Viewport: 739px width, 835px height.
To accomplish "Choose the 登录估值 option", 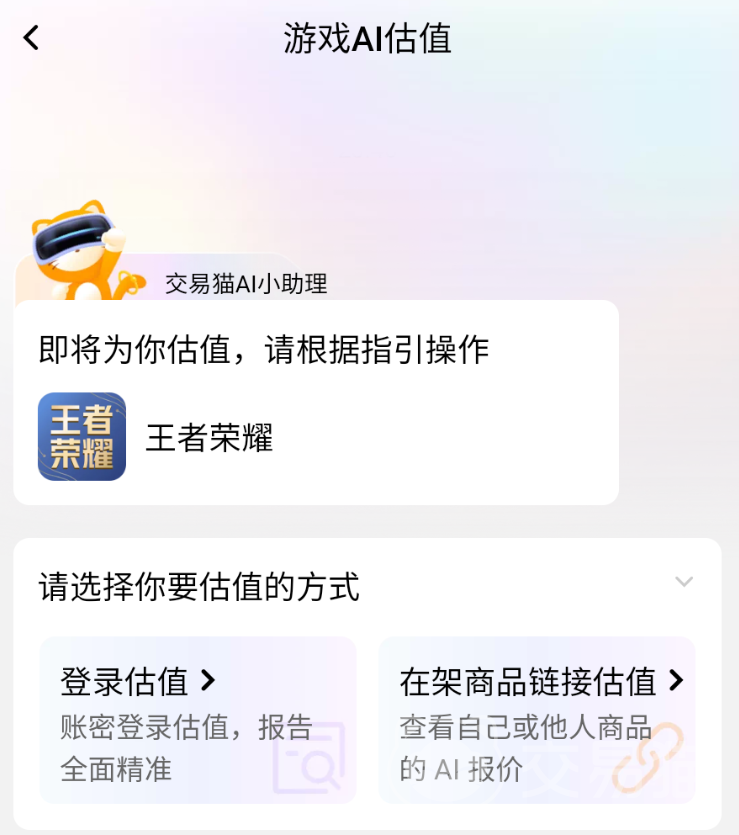I will click(197, 720).
